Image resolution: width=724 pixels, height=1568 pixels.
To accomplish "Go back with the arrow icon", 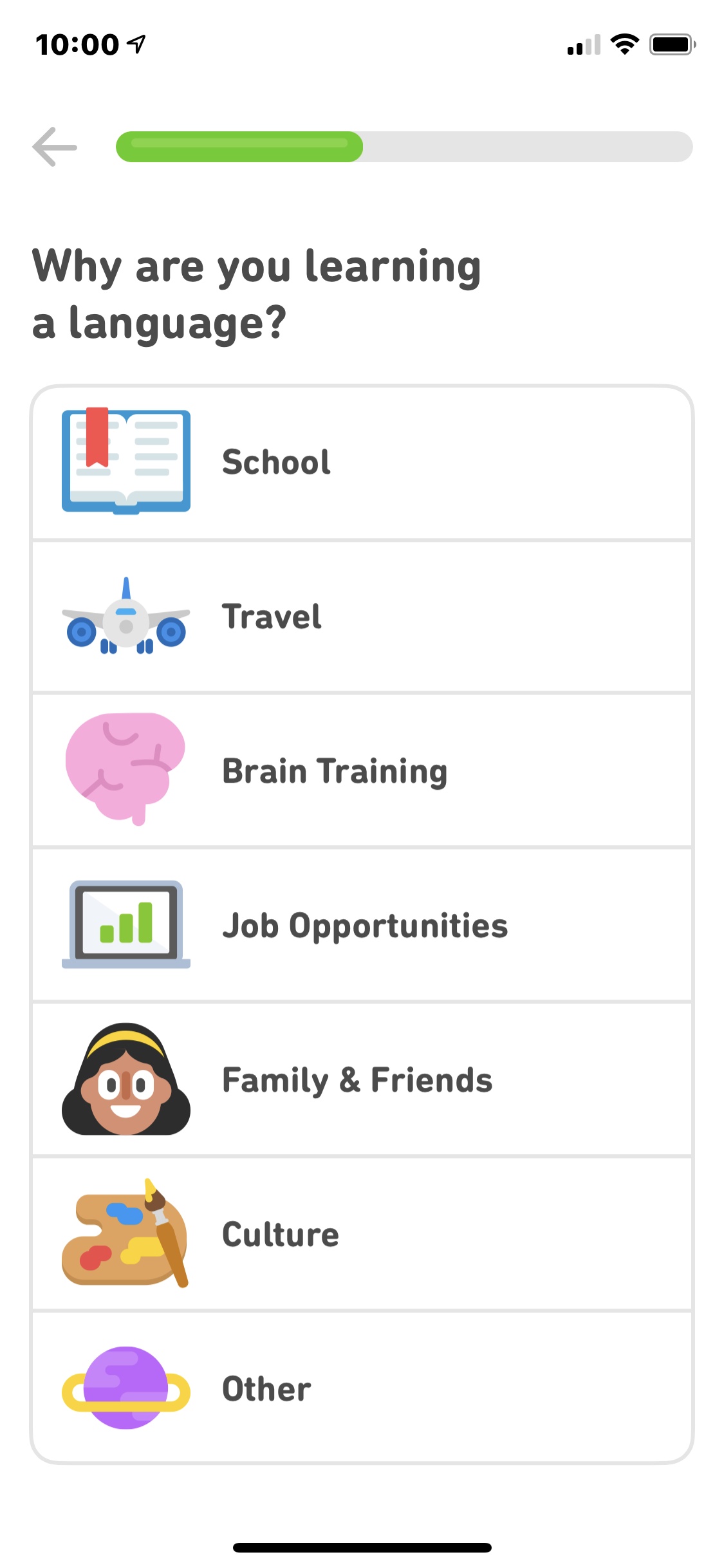I will pyautogui.click(x=55, y=147).
